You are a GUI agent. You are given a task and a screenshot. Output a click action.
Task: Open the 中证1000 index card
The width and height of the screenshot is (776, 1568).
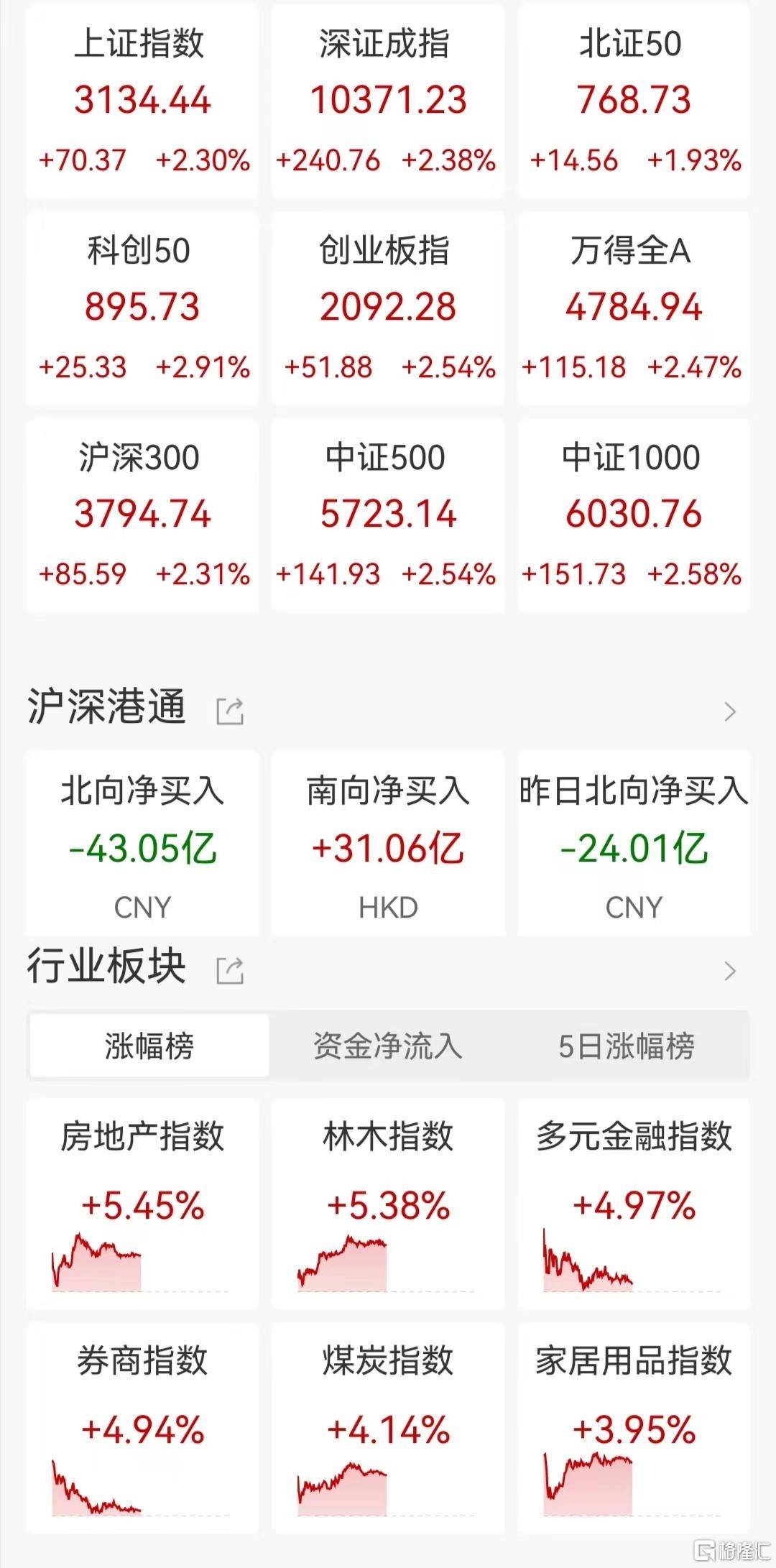634,515
